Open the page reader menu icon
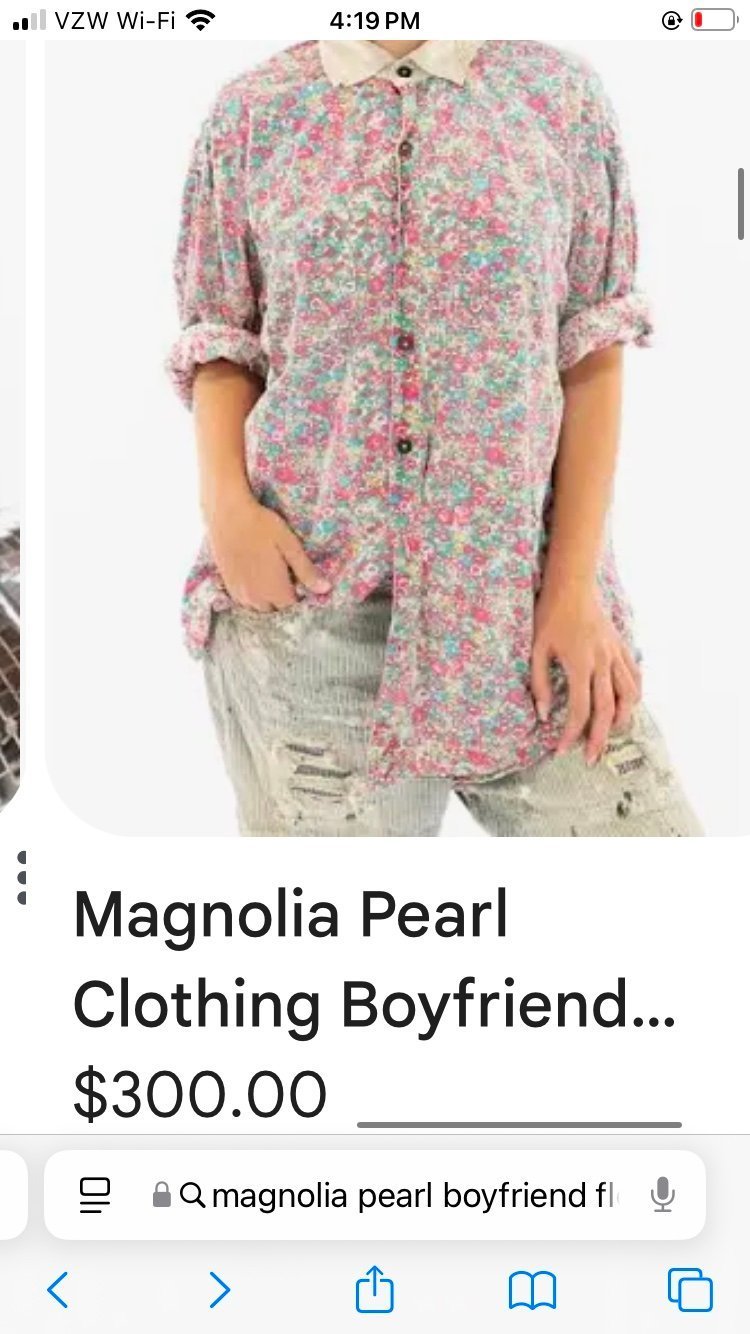 [x=95, y=1195]
